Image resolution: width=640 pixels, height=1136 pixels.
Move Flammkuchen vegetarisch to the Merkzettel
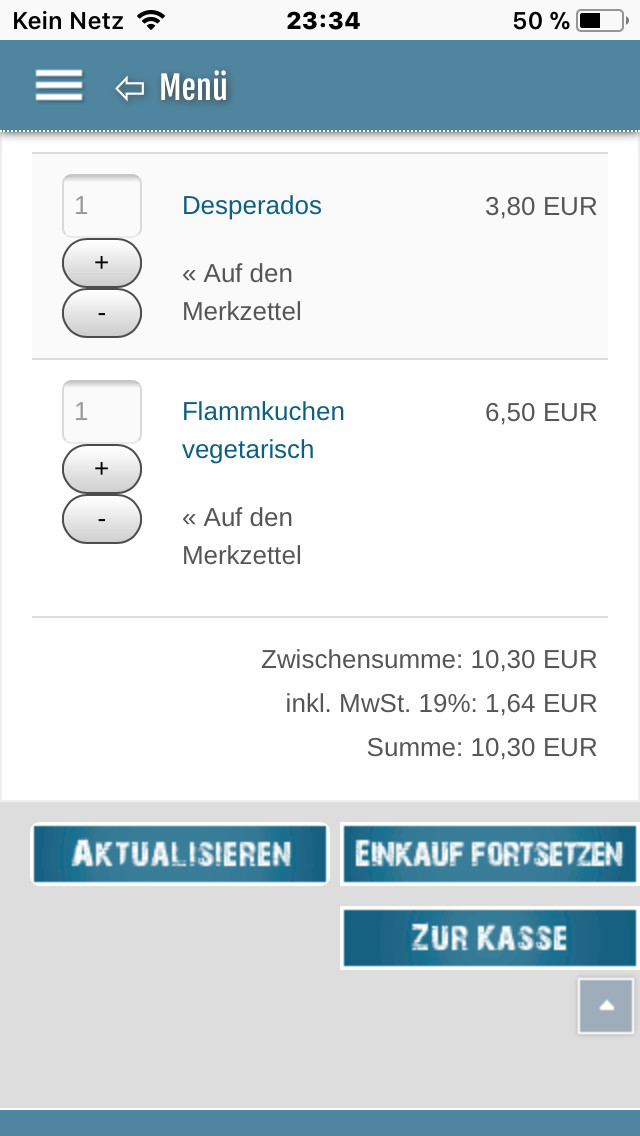click(x=241, y=537)
